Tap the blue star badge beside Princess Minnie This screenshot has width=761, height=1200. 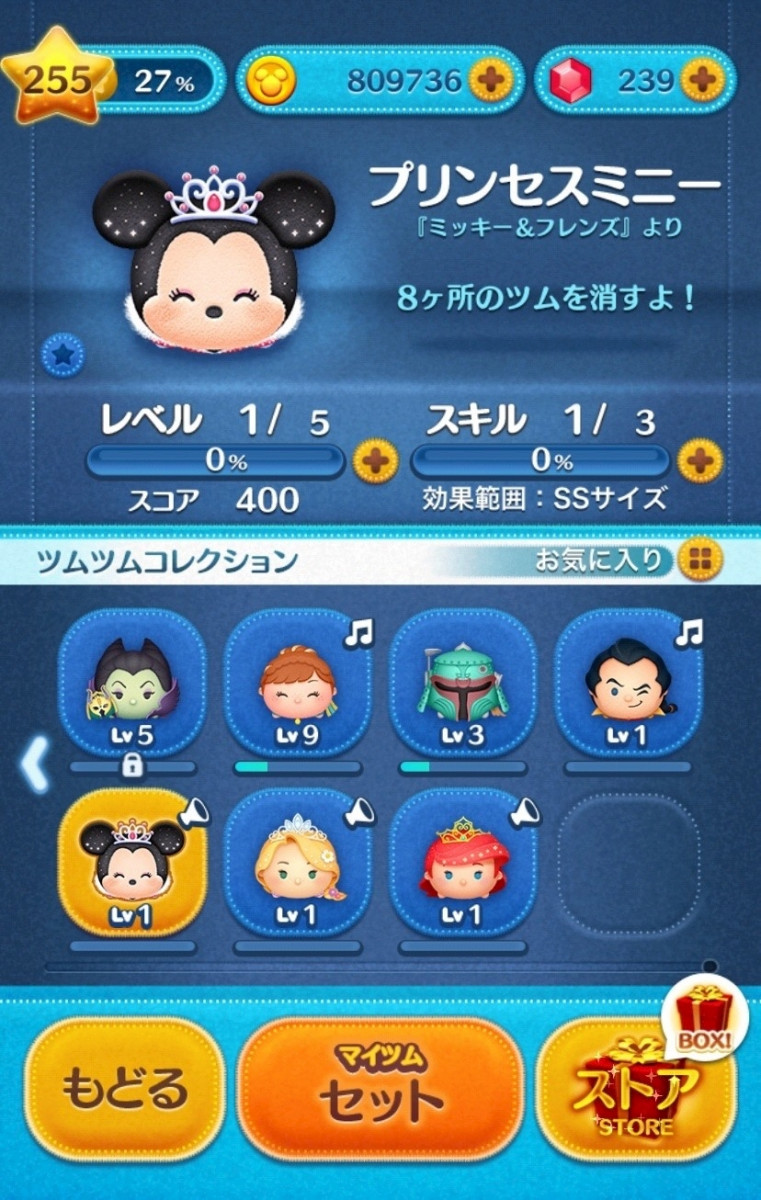63,354
